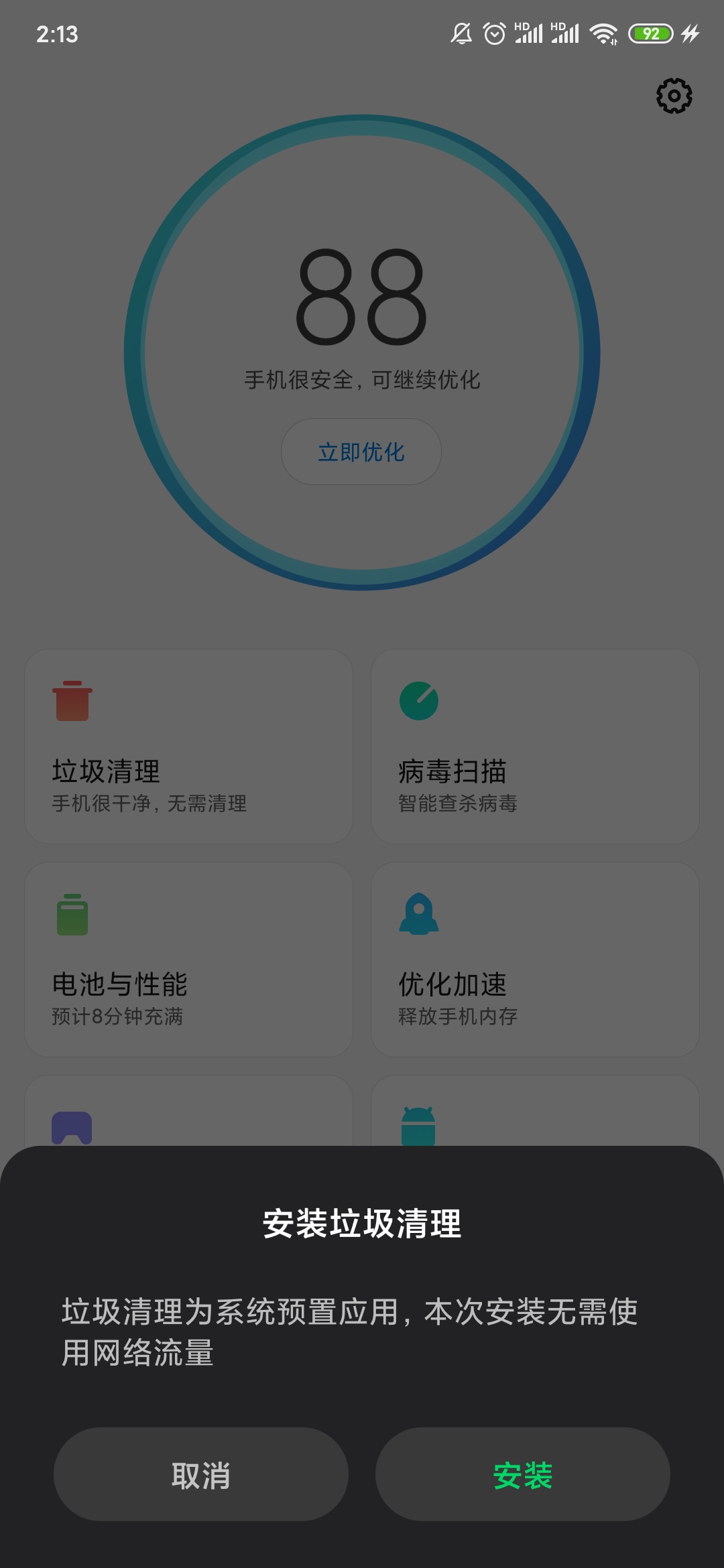Viewport: 724px width, 1568px height.
Task: Open the 电池与性能 card
Action: click(x=189, y=960)
